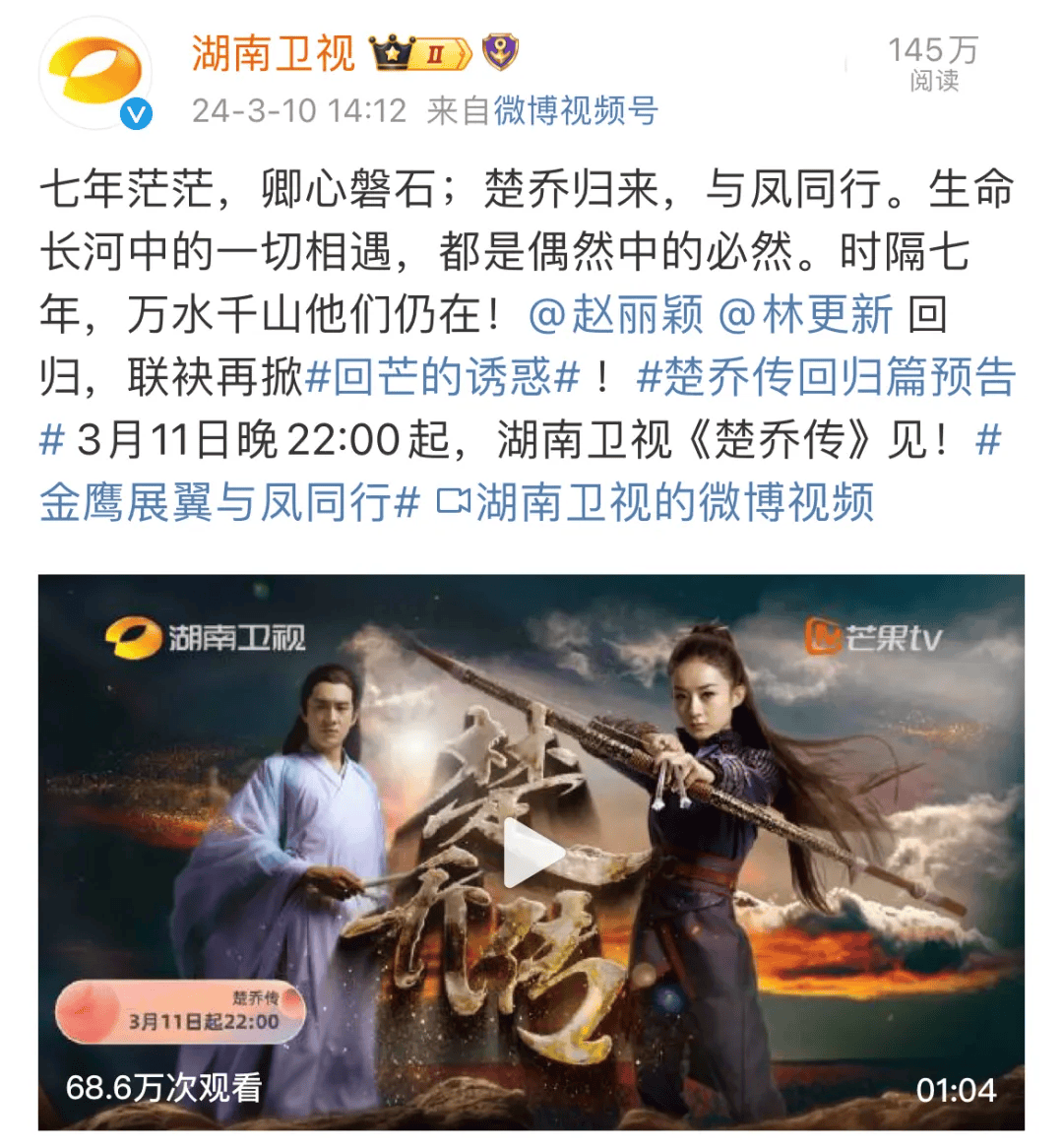The height and width of the screenshot is (1148, 1063).
Task: Open hashtag #楚乔传回归篇预告#
Action: [x=825, y=378]
